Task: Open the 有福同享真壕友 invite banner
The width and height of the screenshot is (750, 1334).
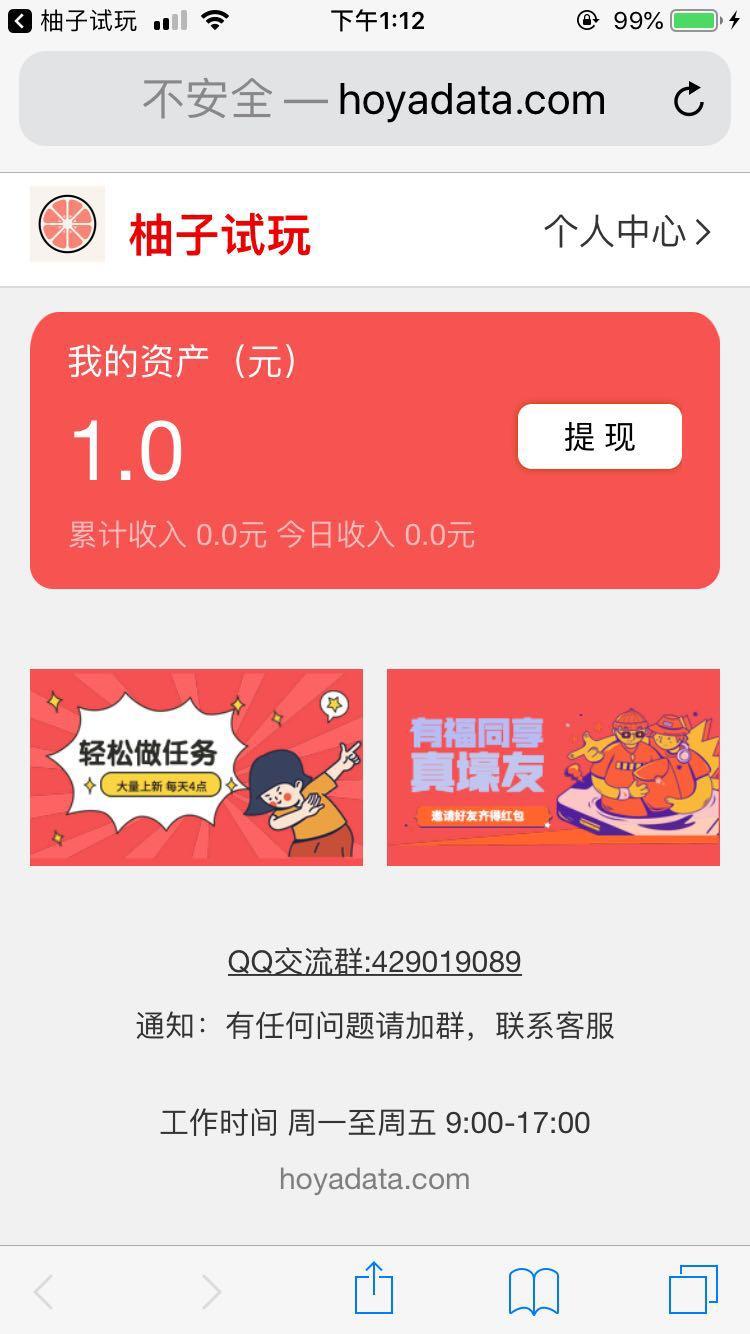Action: point(553,767)
